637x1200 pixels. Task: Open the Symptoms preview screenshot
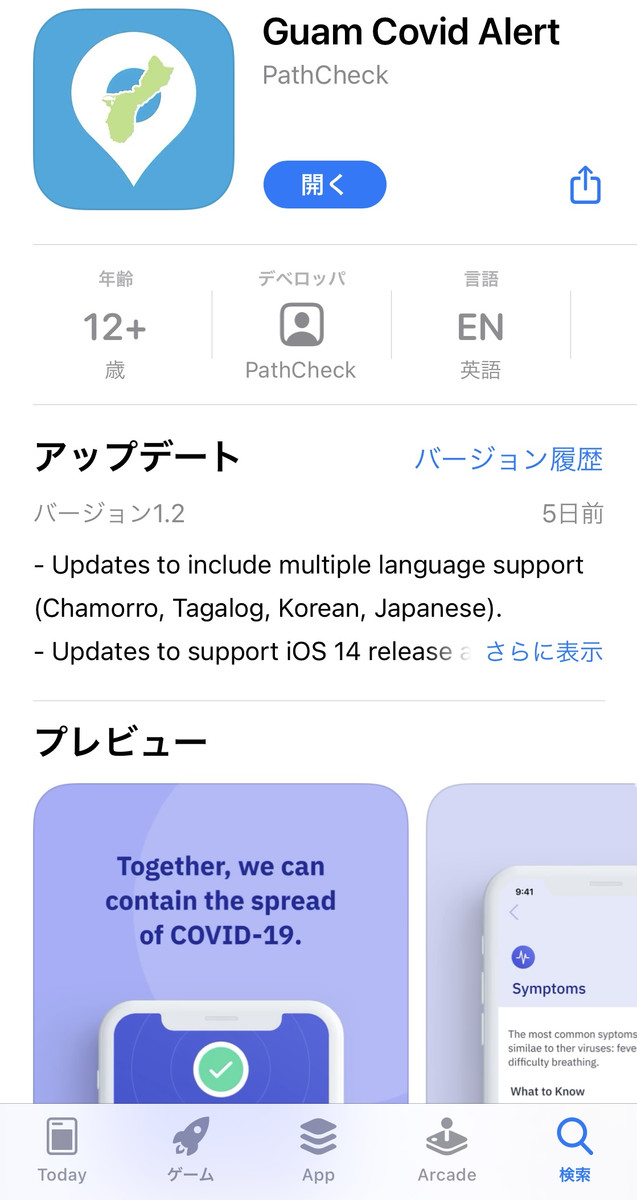pyautogui.click(x=532, y=943)
